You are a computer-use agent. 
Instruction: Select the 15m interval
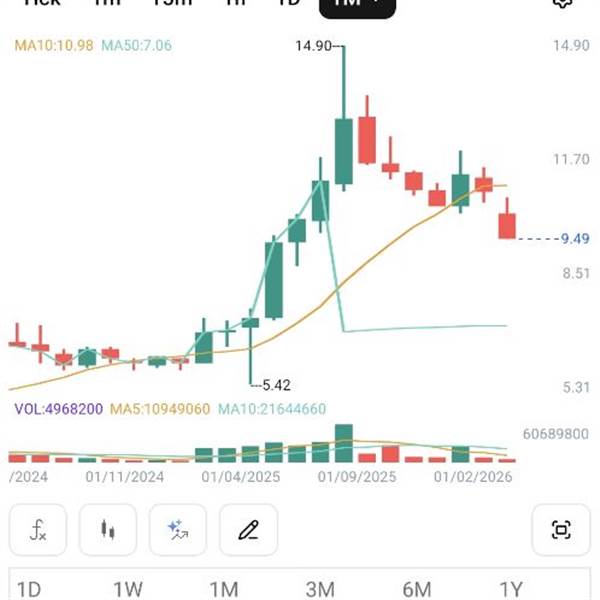[x=173, y=3]
